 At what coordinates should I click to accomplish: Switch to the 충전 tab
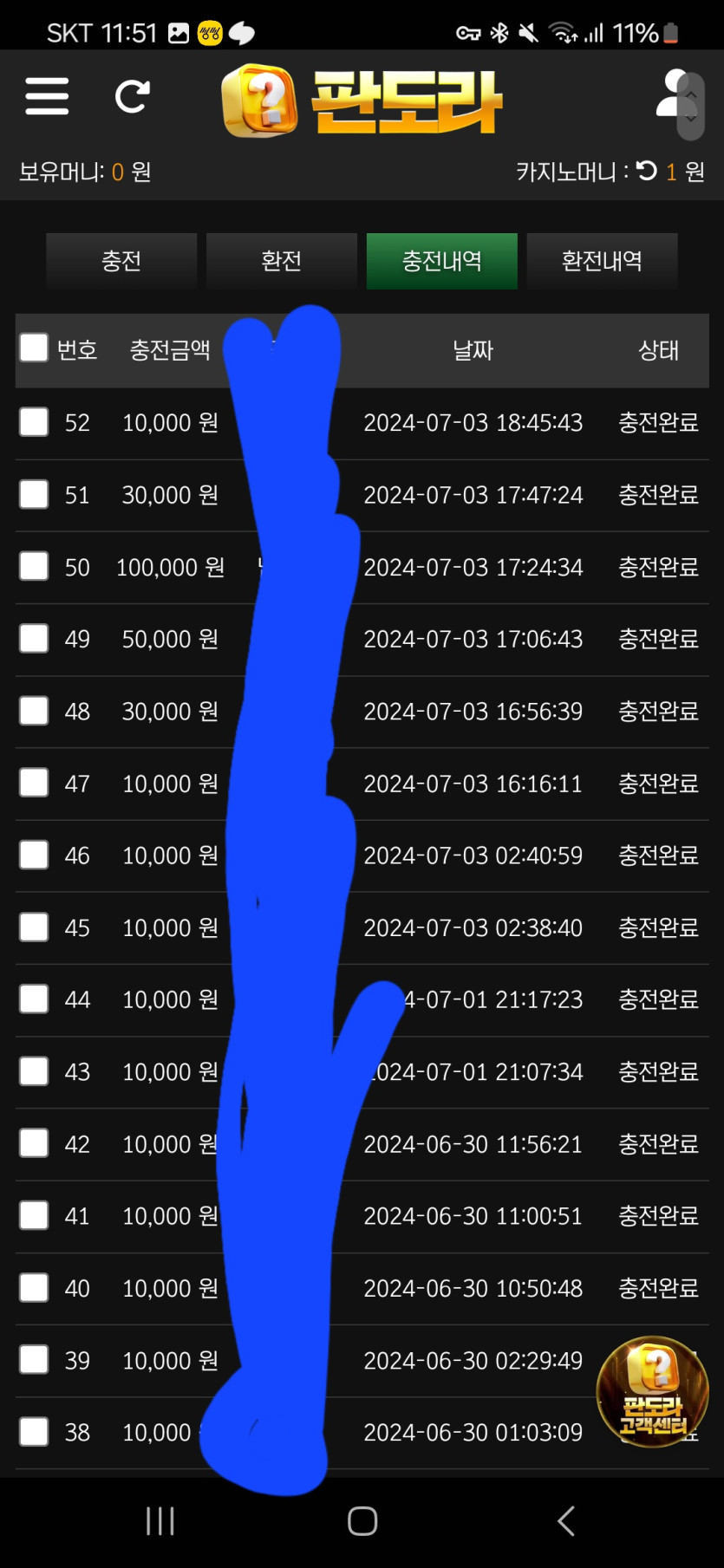click(x=121, y=261)
